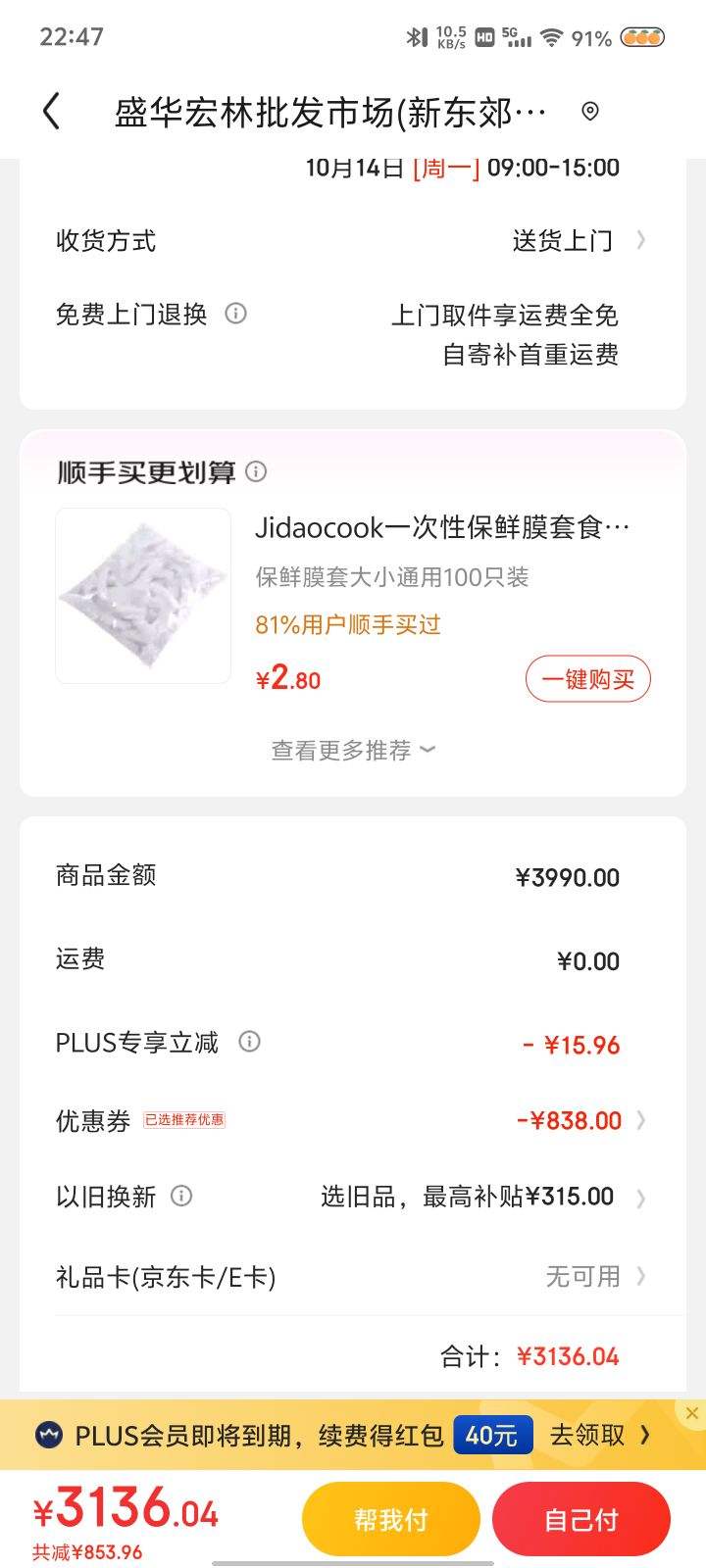Show info about PLUS专享立减
Screen dimensions: 706x1568
coord(250,1042)
